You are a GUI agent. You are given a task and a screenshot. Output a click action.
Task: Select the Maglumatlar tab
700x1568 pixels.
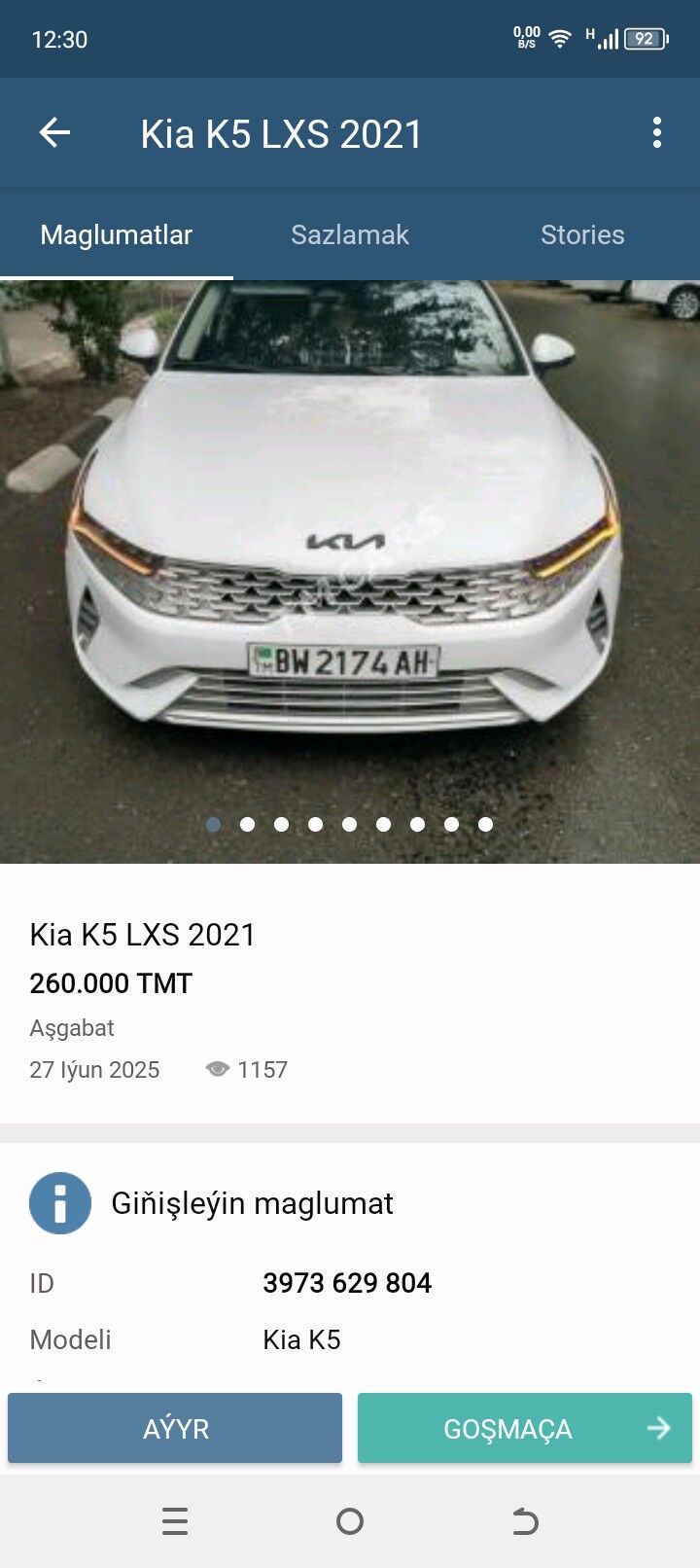117,234
